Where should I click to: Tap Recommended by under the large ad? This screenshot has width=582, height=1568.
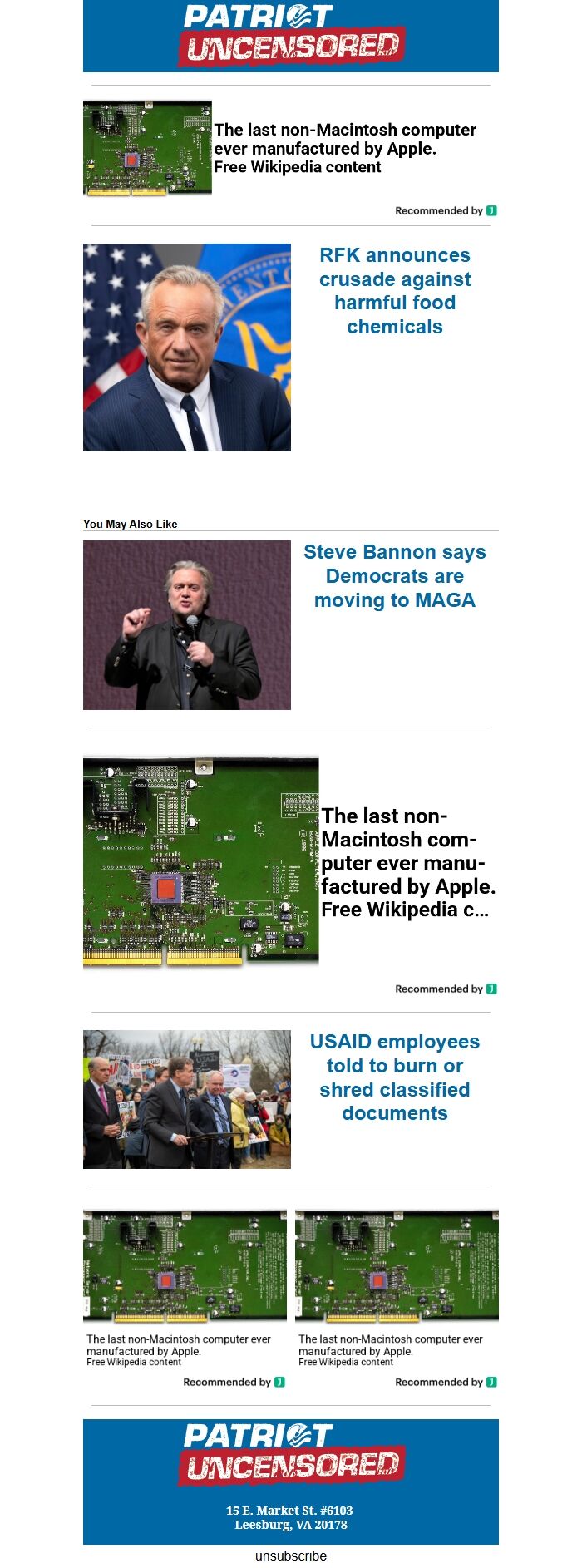[x=445, y=989]
